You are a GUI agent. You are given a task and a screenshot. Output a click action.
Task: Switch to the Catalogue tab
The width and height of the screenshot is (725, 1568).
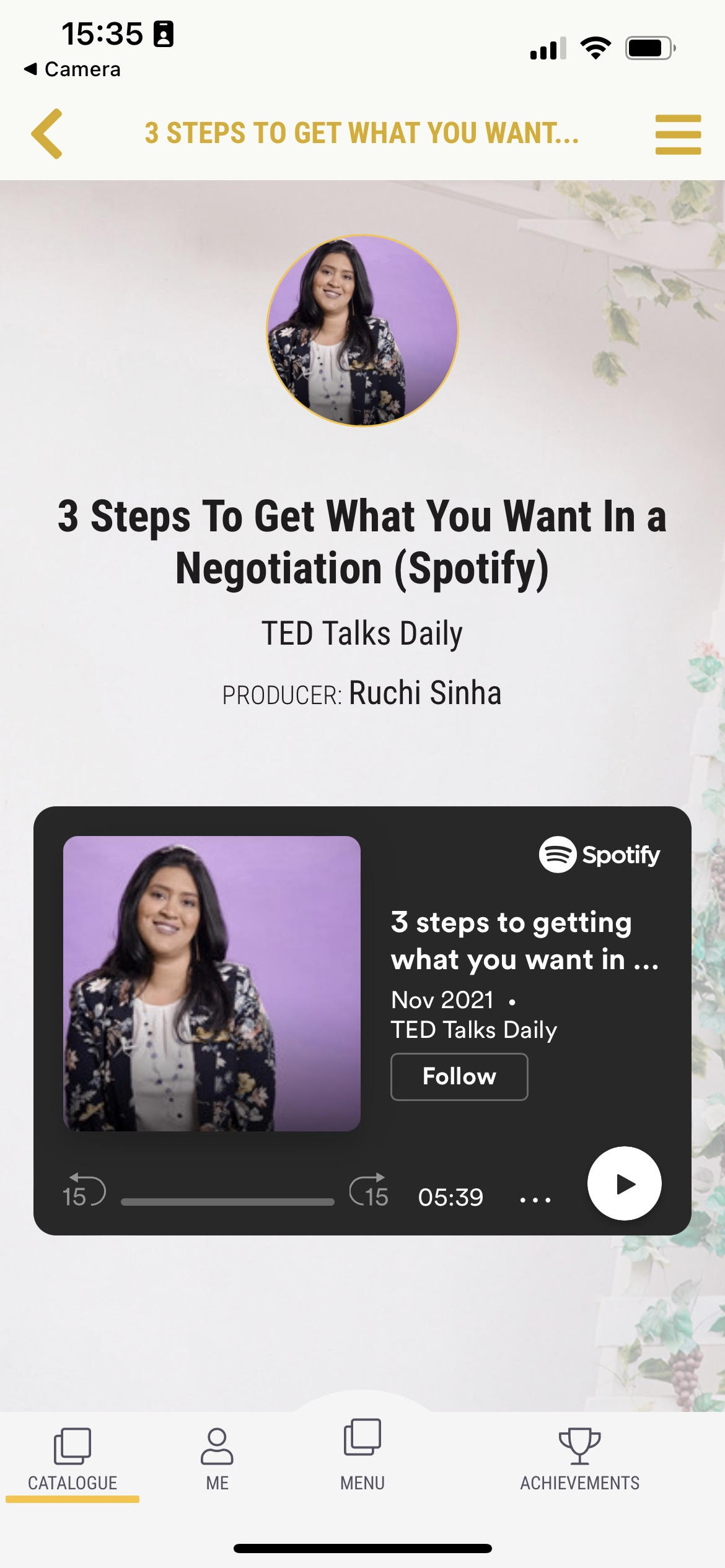point(72,1459)
